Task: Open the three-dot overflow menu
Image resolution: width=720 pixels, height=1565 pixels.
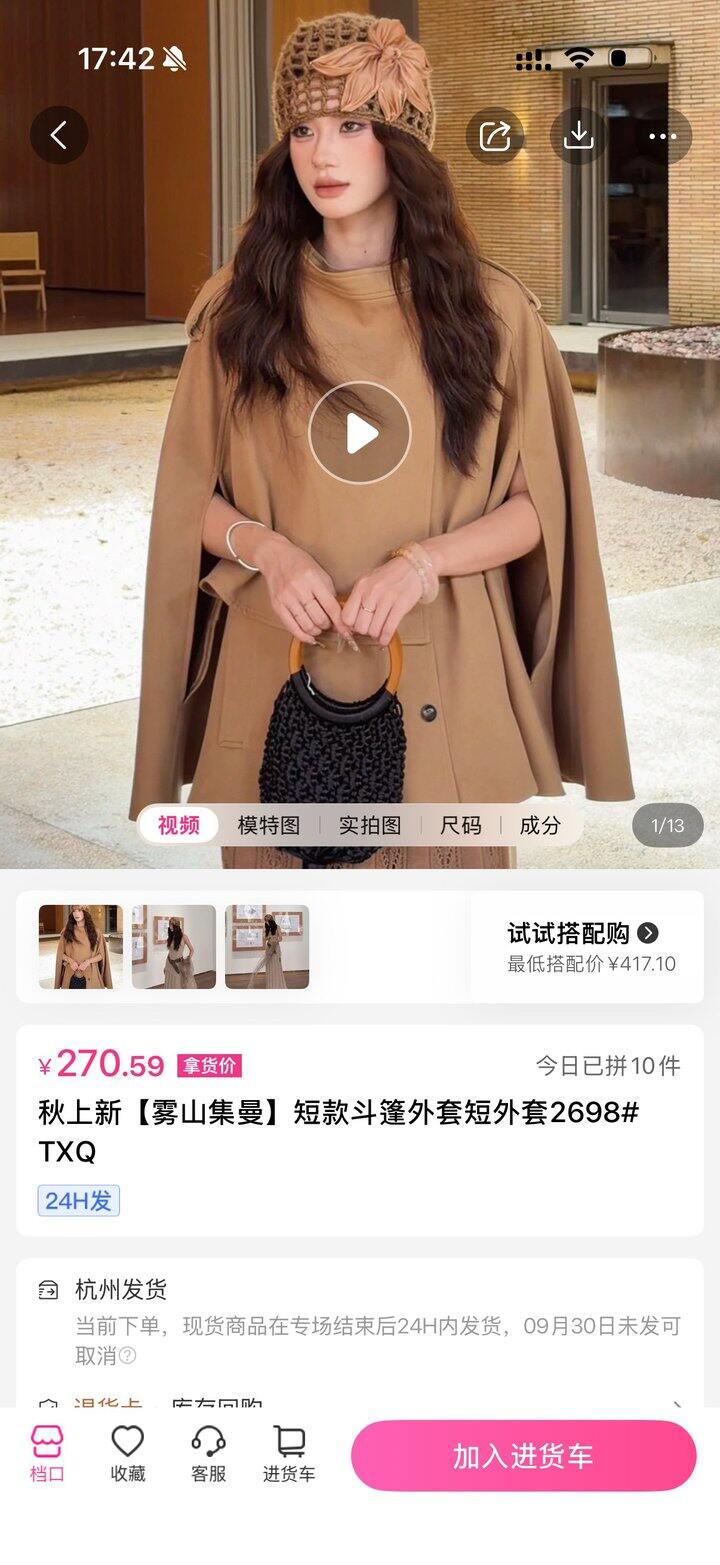Action: coord(663,135)
